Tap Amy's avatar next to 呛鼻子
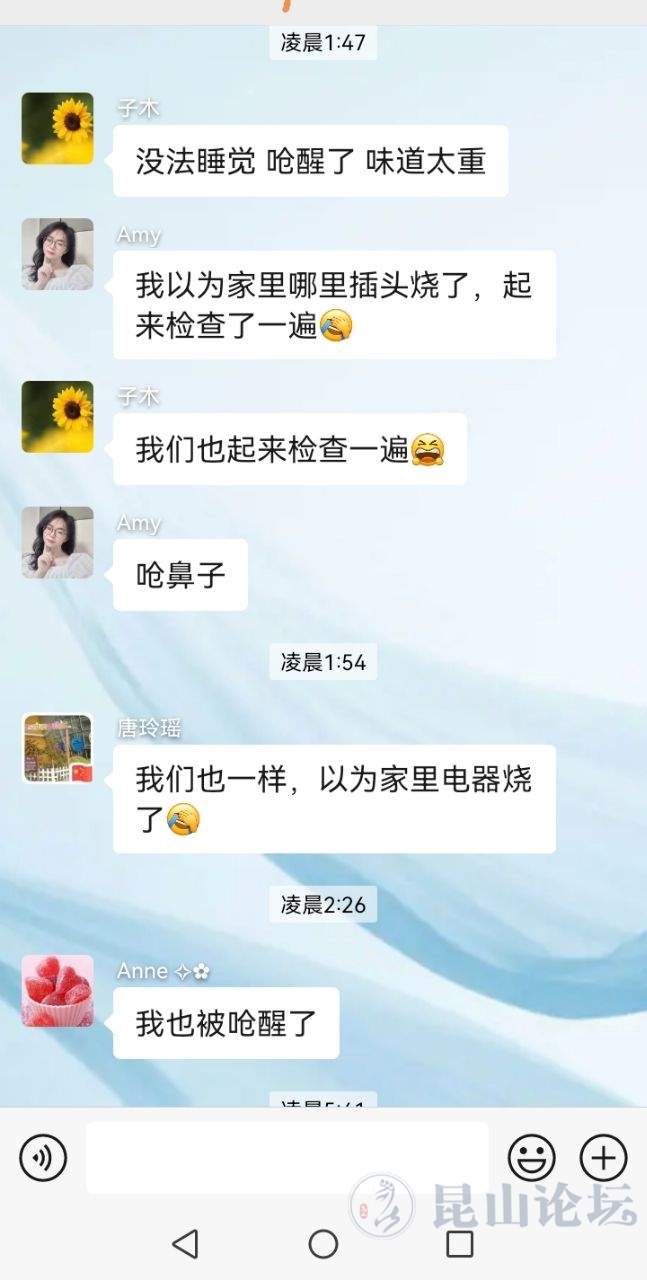This screenshot has width=647, height=1280. tap(58, 543)
